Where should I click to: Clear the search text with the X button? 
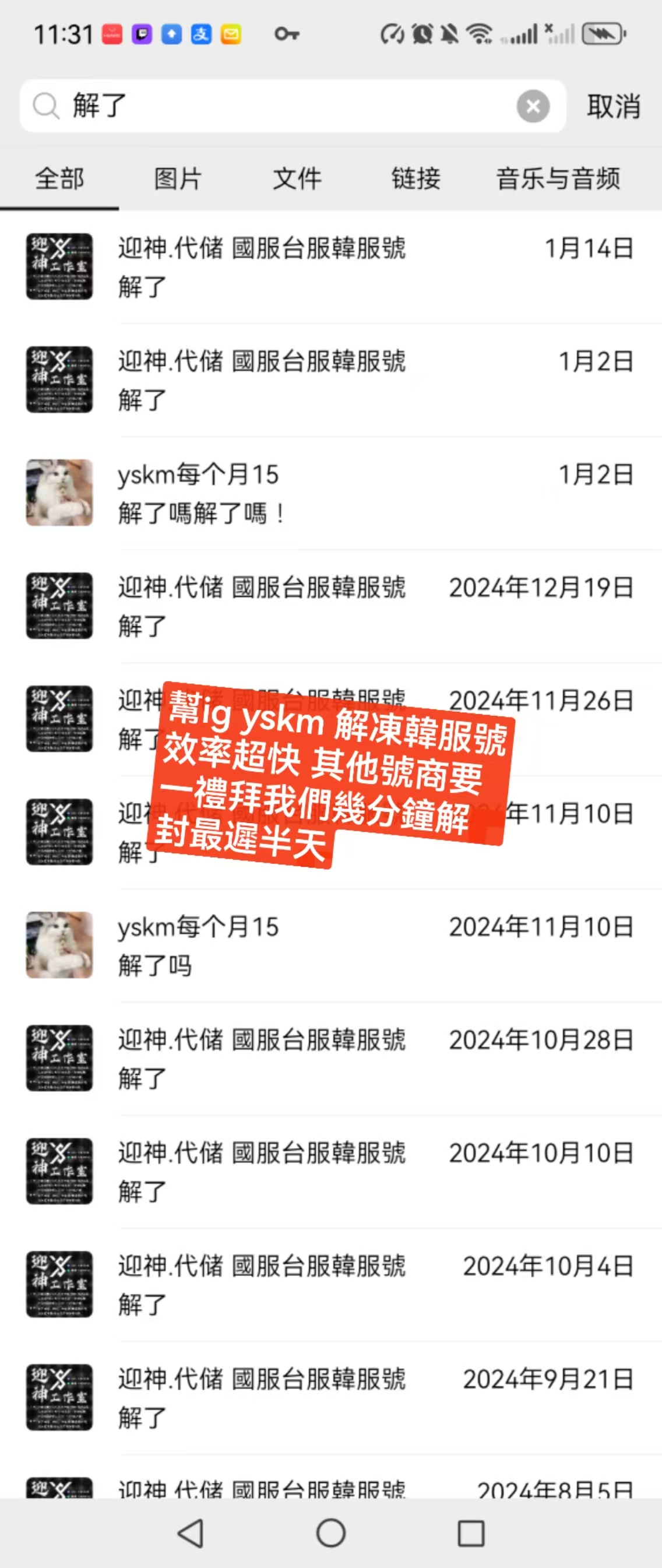pyautogui.click(x=533, y=106)
